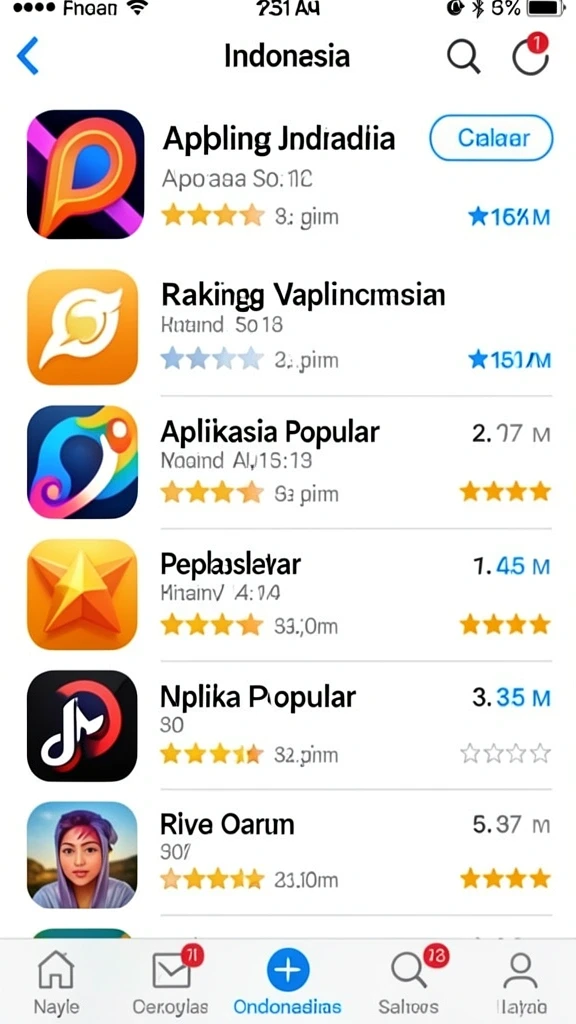Switch to the Oeroylas mail tab

pos(170,980)
